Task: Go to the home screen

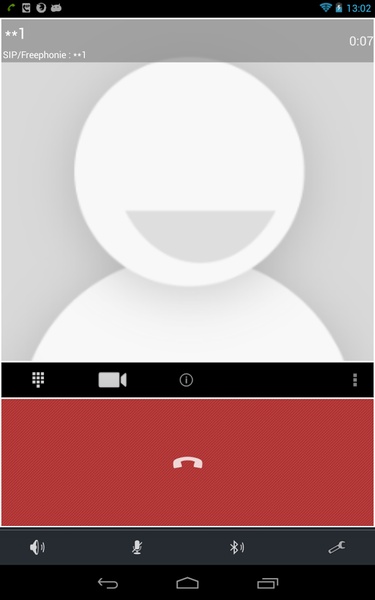Action: coord(188,583)
